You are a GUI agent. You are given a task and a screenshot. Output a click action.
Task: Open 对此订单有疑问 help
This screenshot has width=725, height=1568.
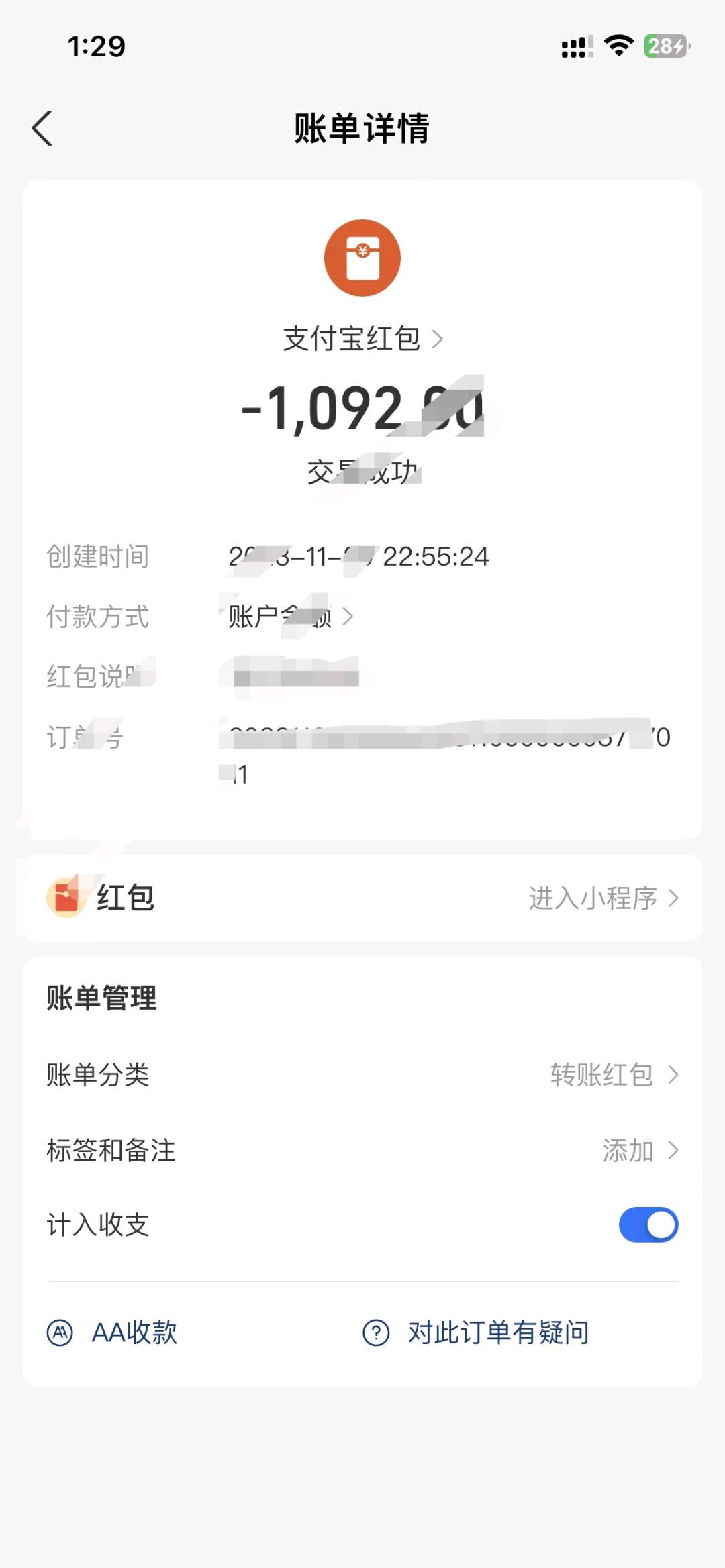(x=476, y=1332)
